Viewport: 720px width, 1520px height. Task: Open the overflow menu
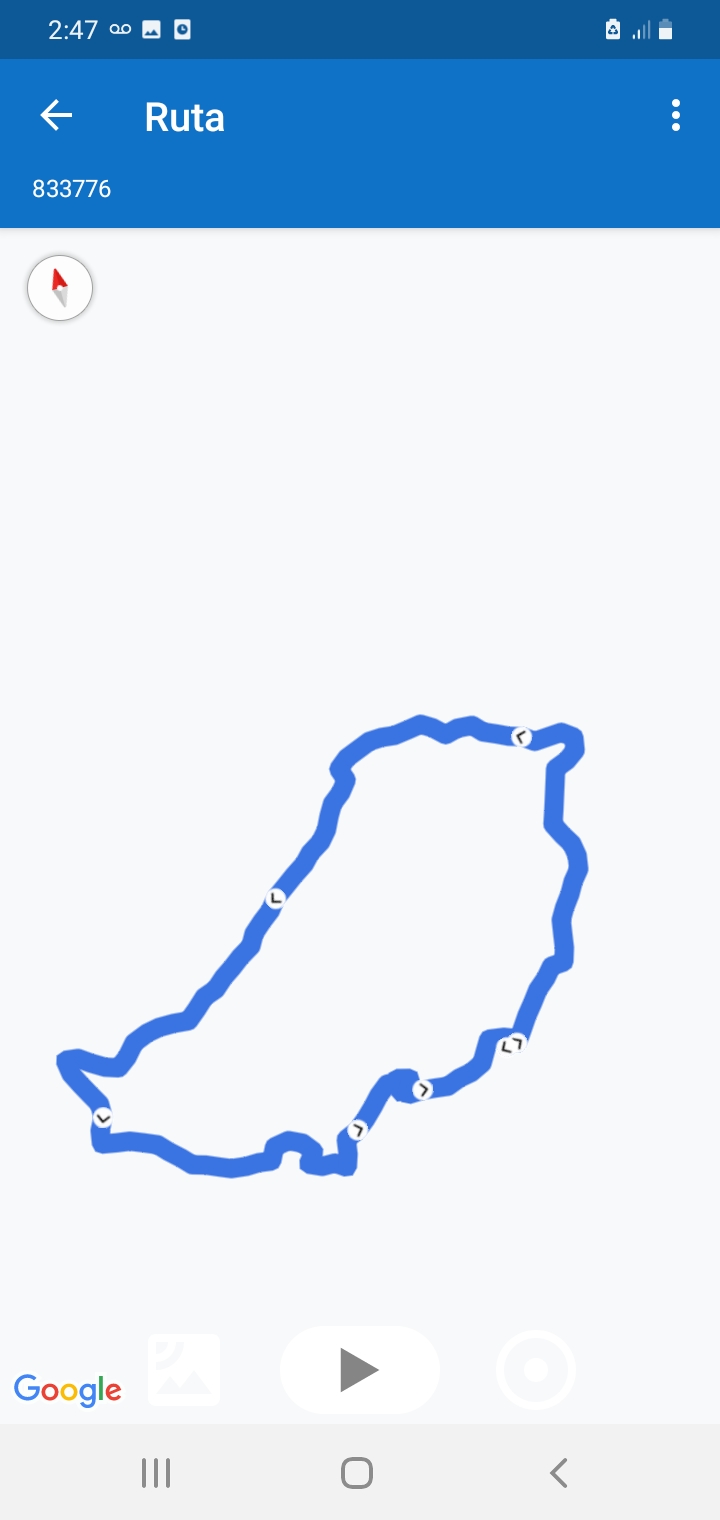click(676, 116)
